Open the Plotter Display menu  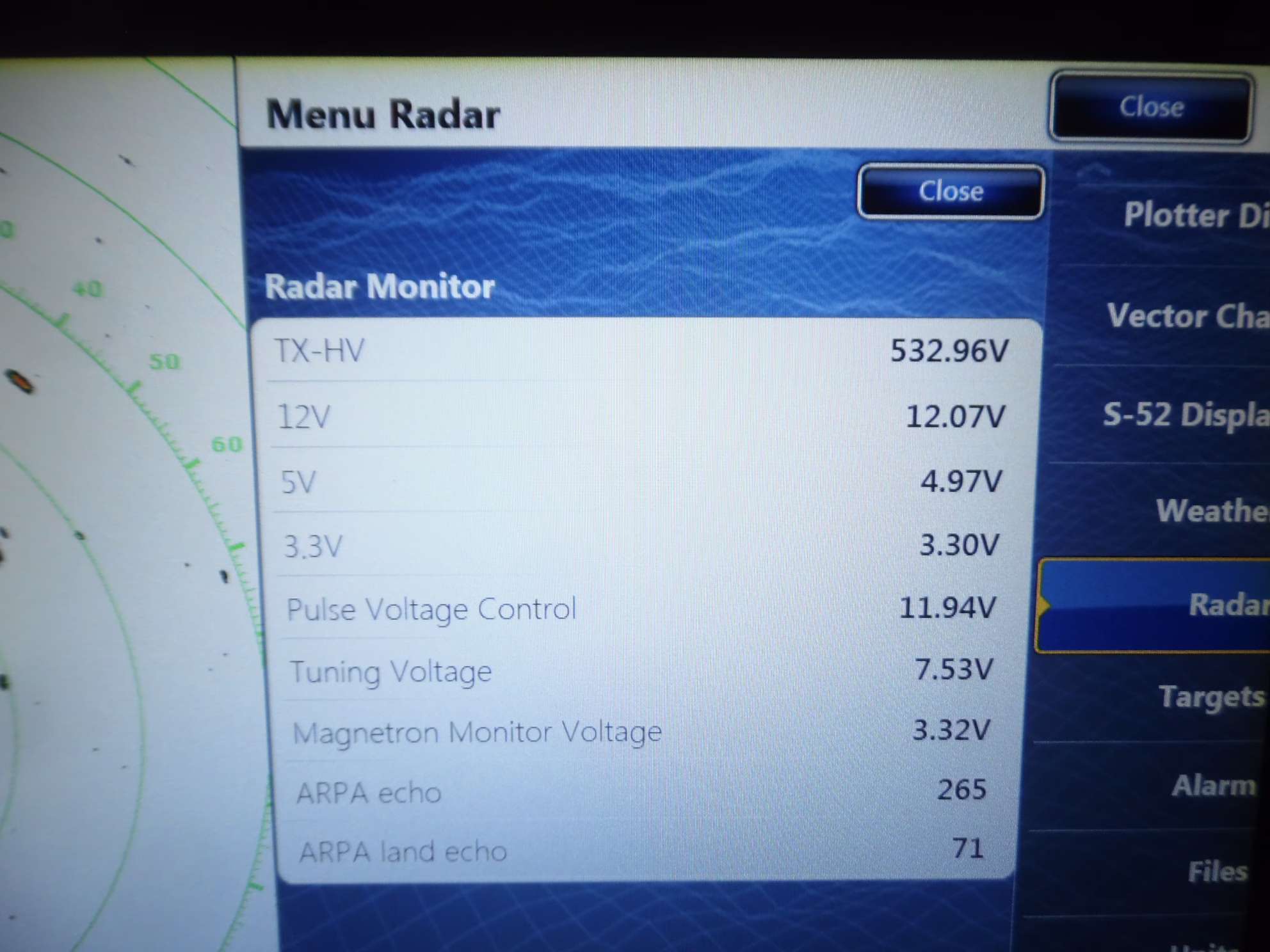click(1194, 215)
